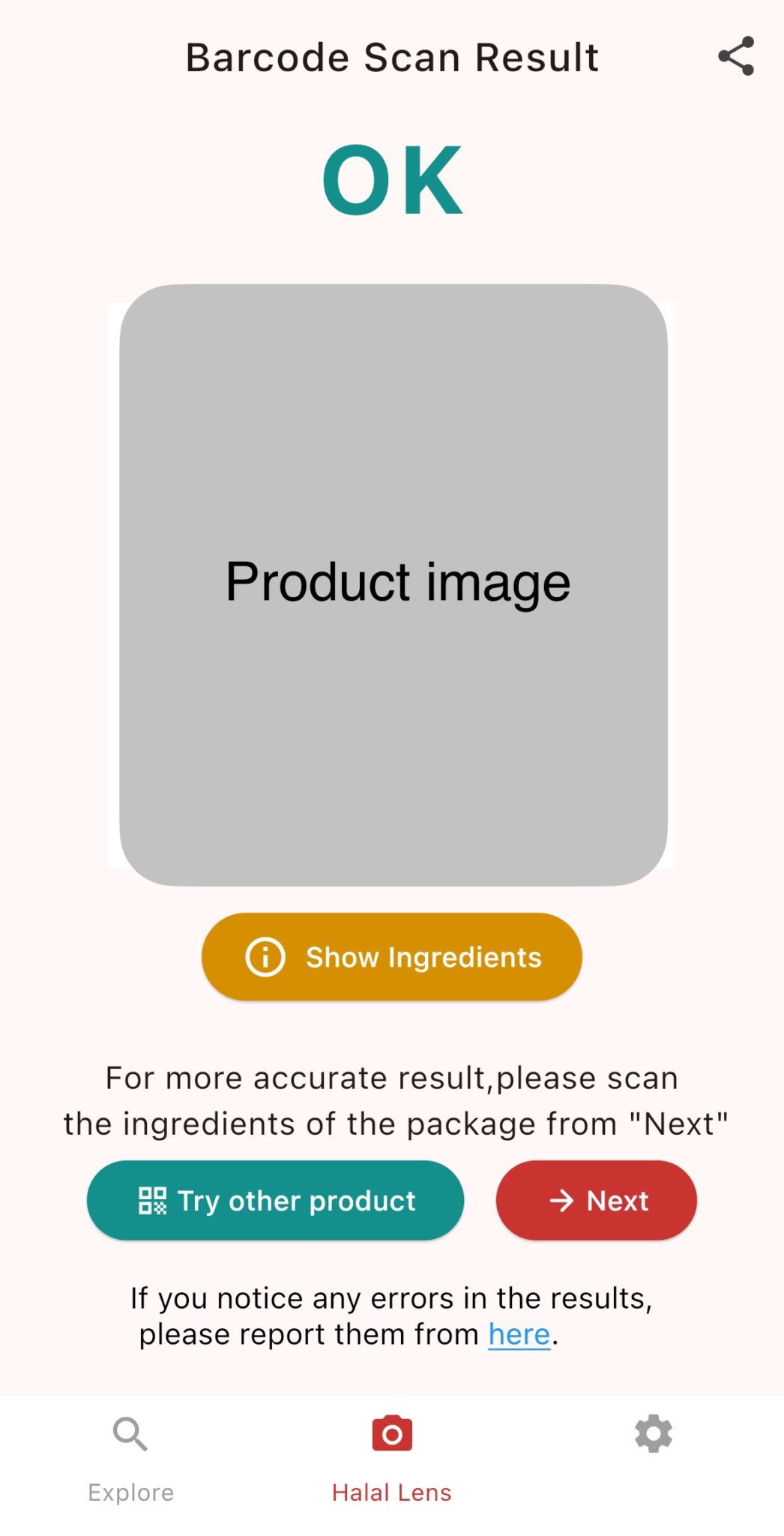Continue with the Next button

click(x=597, y=1200)
